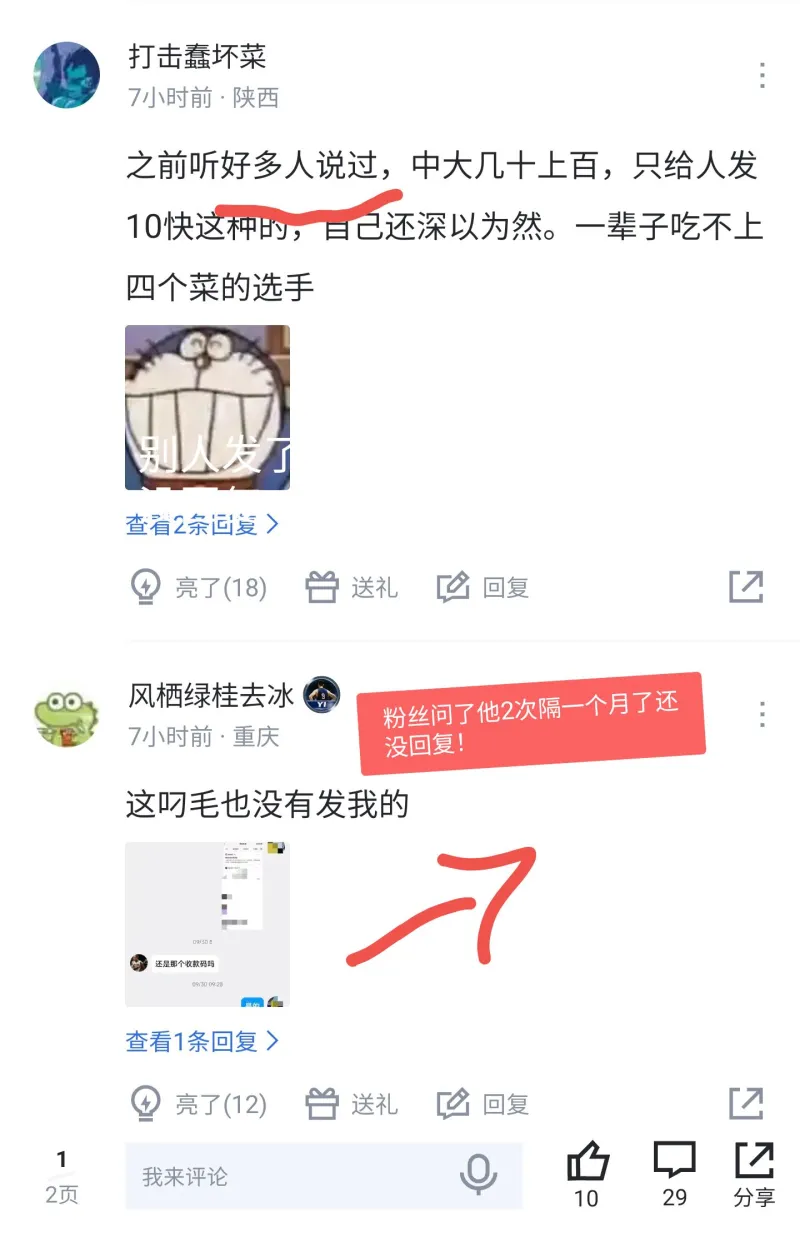This screenshot has width=800, height=1237.
Task: View the Doraemon image in 打击蠢坏菜's comment
Action: 207,407
